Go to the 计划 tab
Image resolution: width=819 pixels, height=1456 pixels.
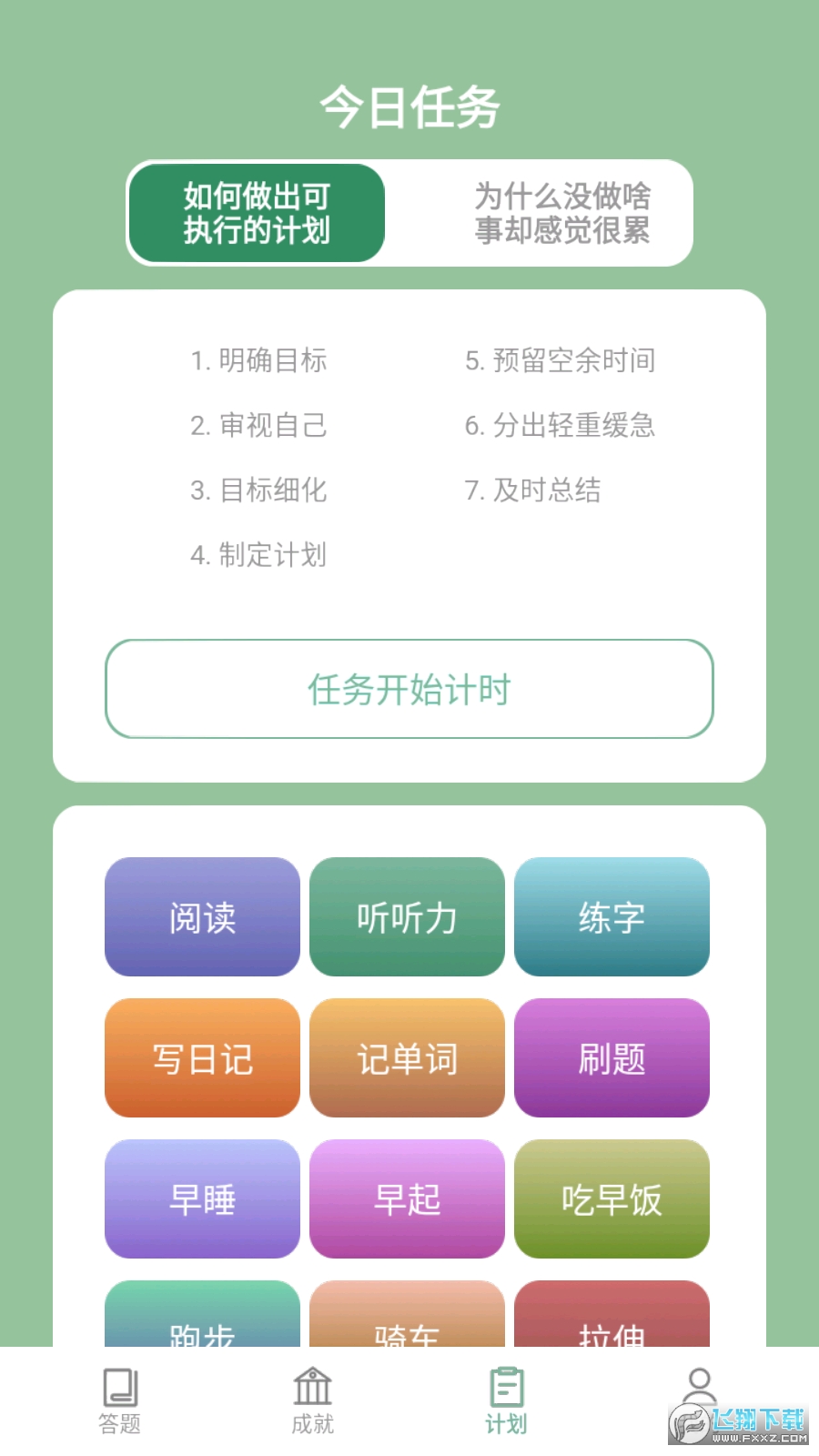tap(506, 1401)
